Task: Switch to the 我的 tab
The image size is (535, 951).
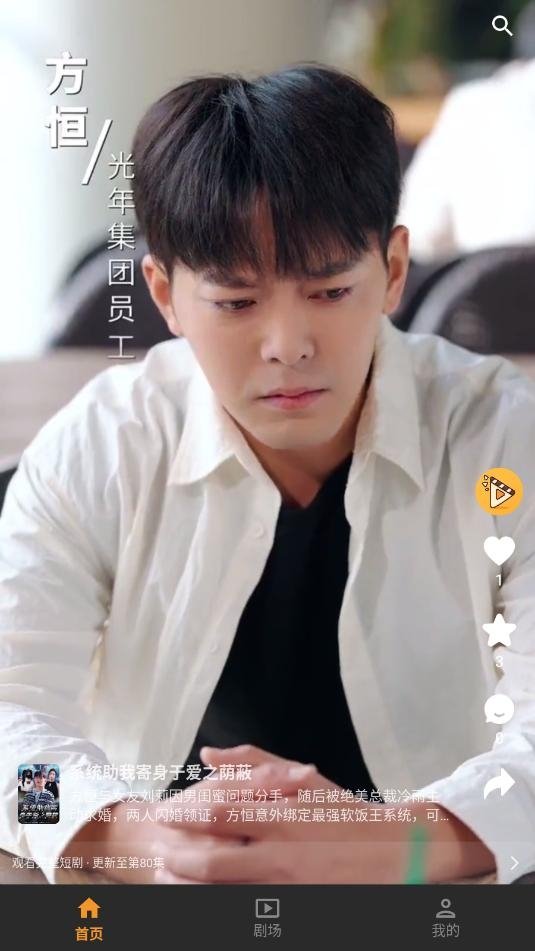Action: click(445, 918)
